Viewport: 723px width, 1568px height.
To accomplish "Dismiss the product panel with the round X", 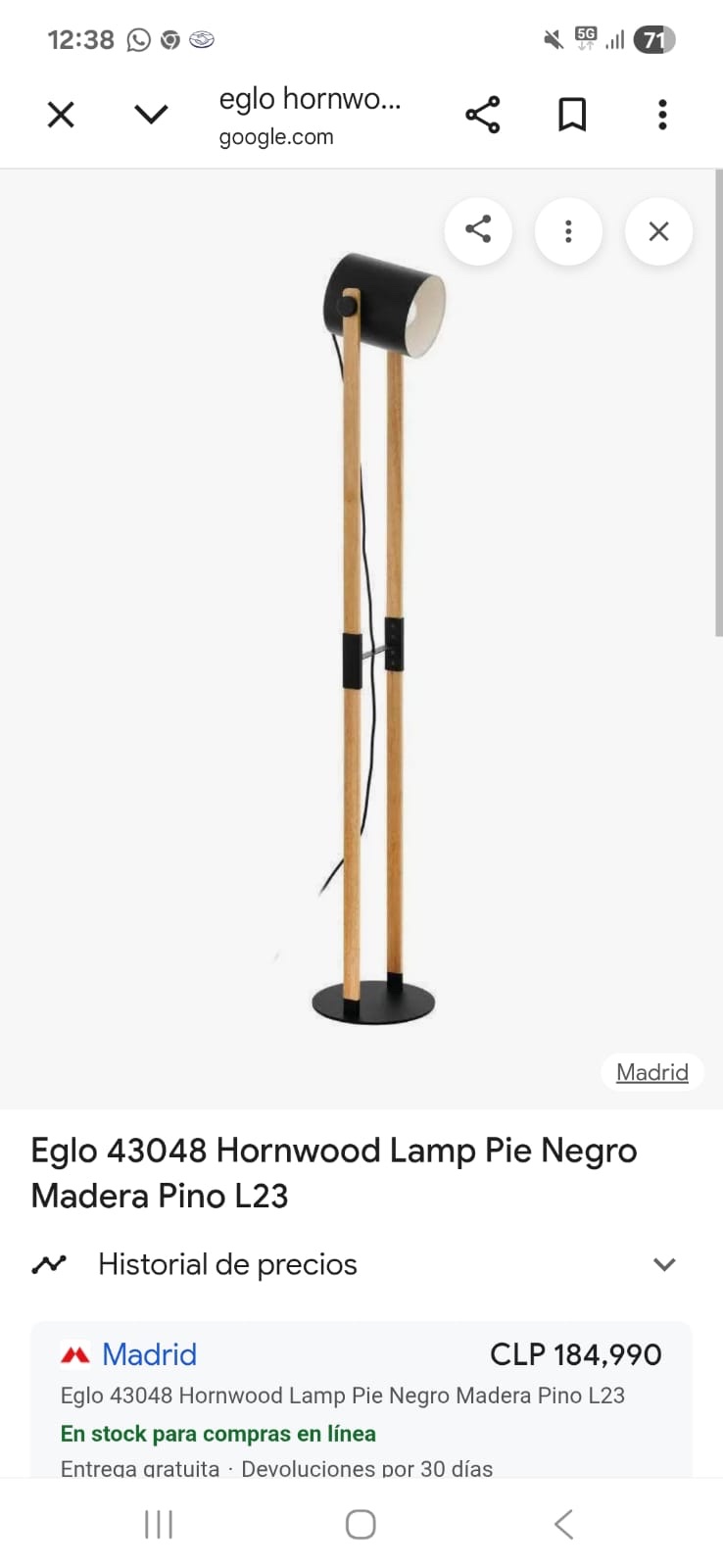I will coord(658,231).
